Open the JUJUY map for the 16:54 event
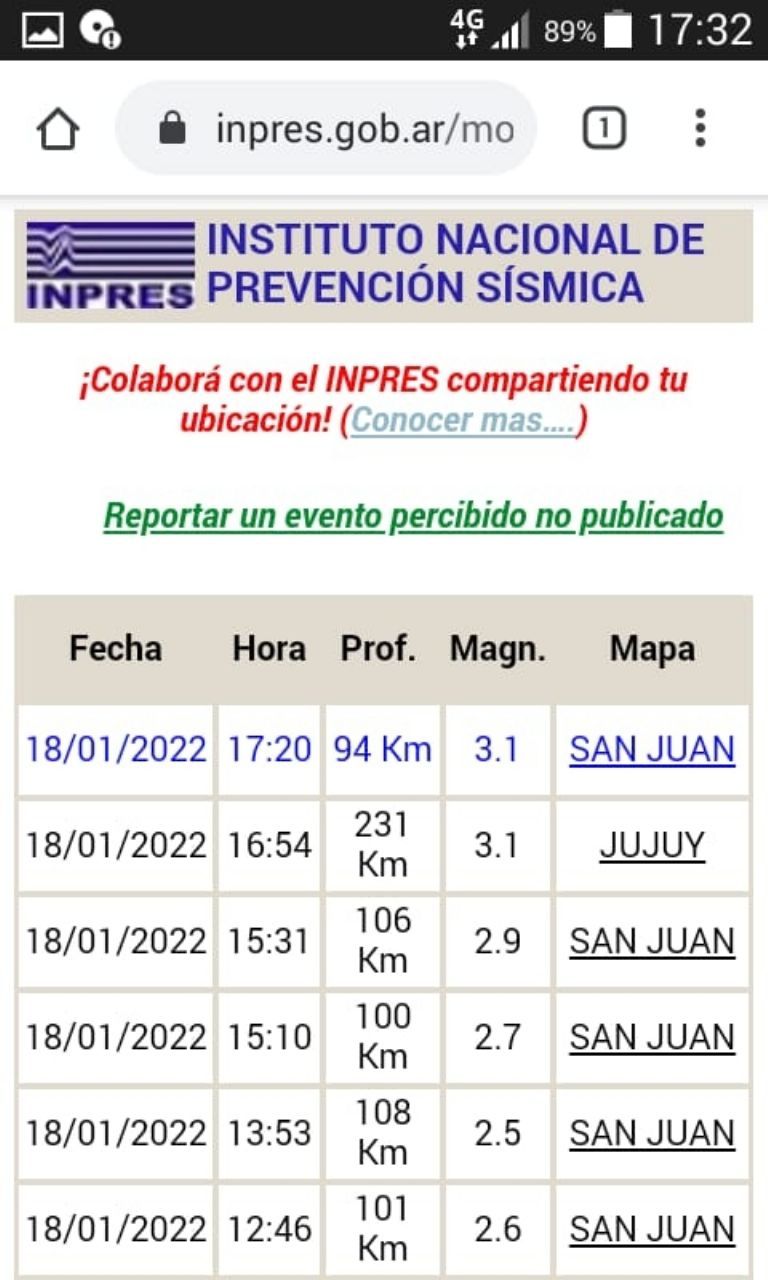768x1280 pixels. coord(652,846)
